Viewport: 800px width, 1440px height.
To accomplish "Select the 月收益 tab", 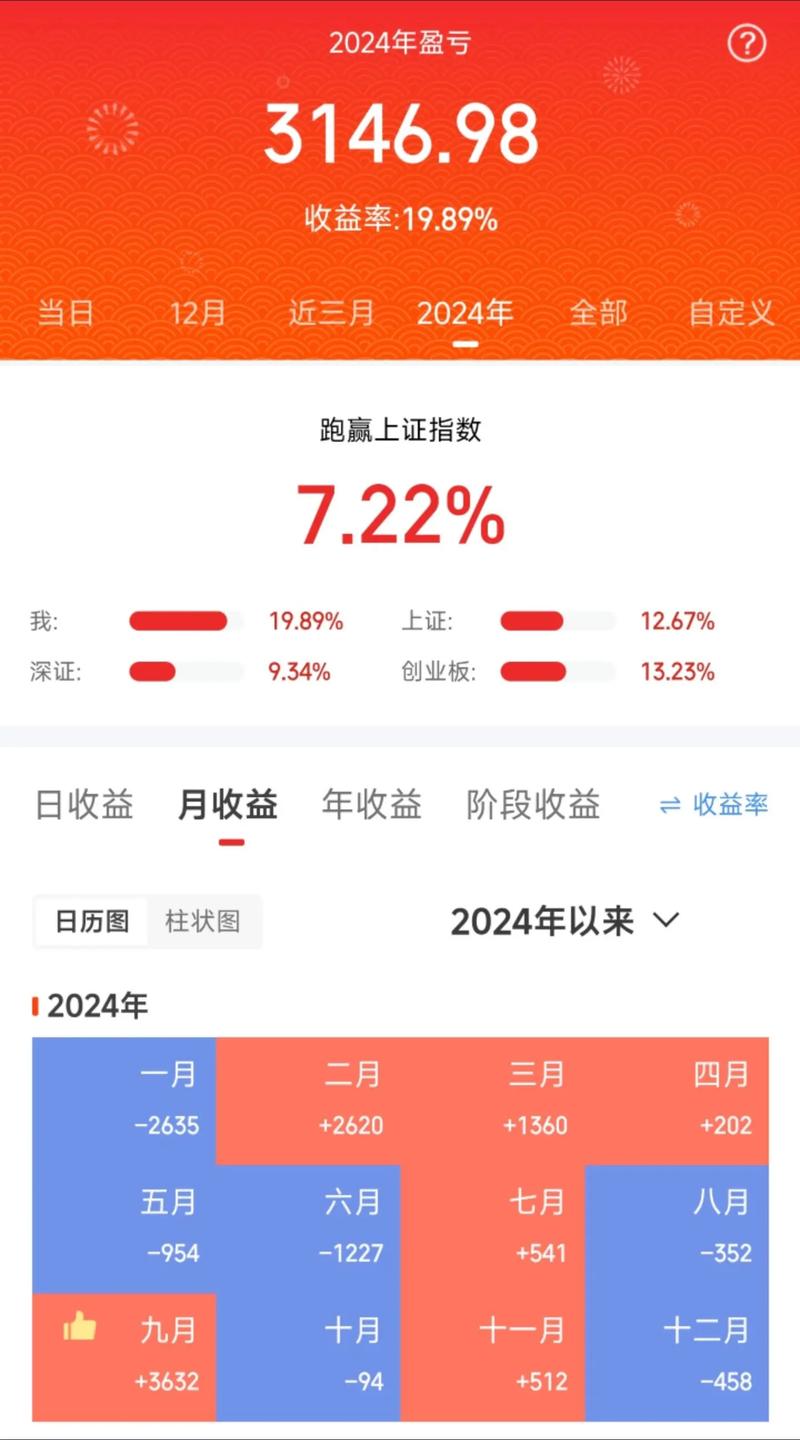I will coord(228,805).
